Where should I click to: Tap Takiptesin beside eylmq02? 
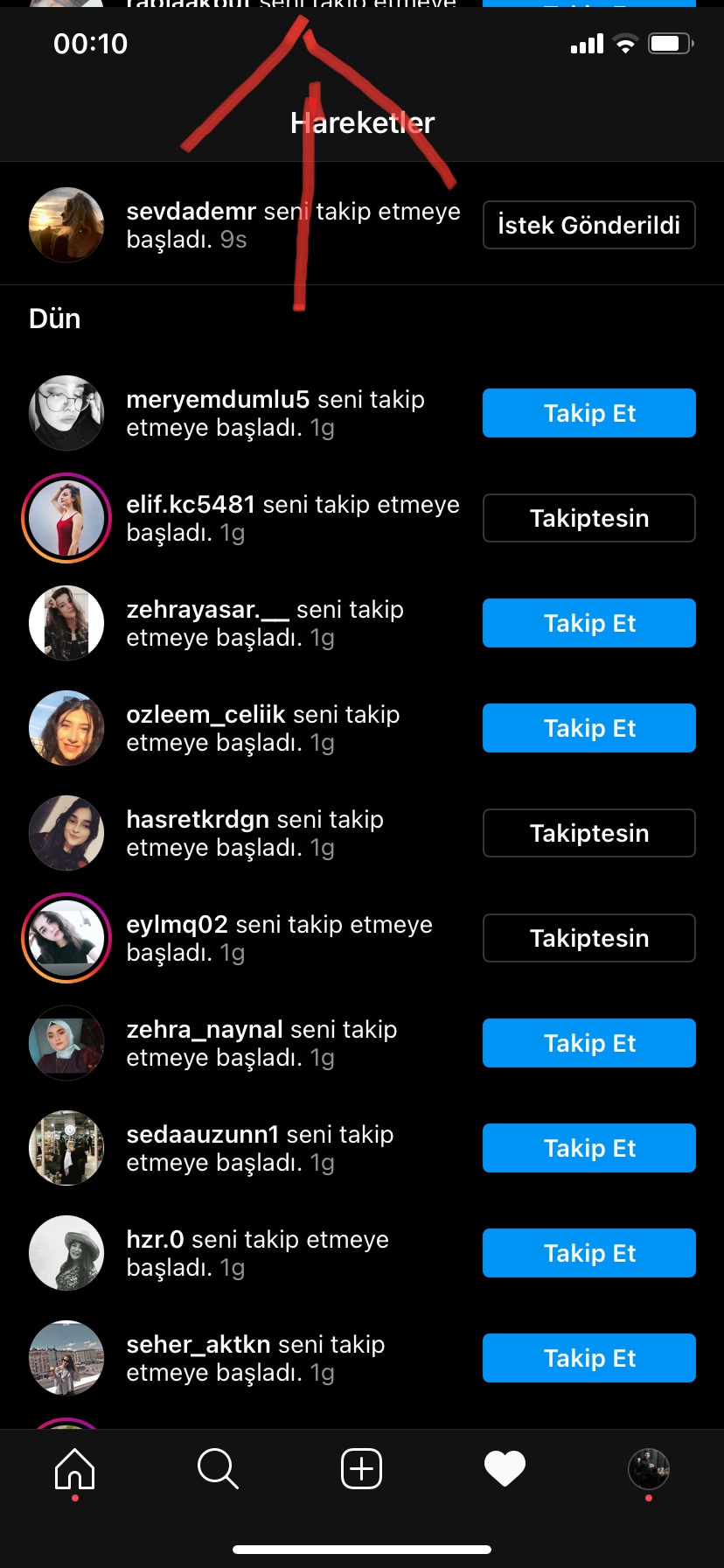588,938
